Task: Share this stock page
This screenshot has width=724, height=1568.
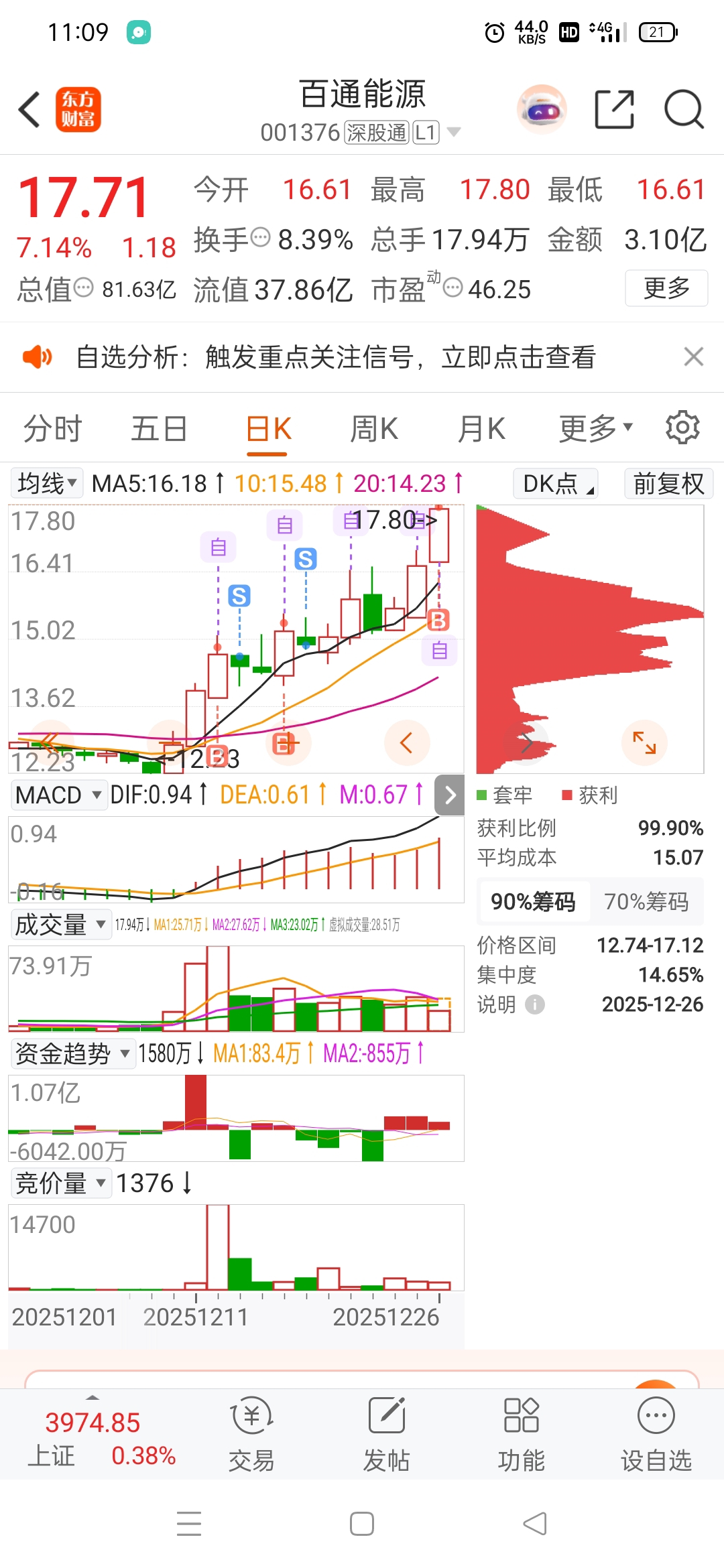Action: click(x=614, y=109)
